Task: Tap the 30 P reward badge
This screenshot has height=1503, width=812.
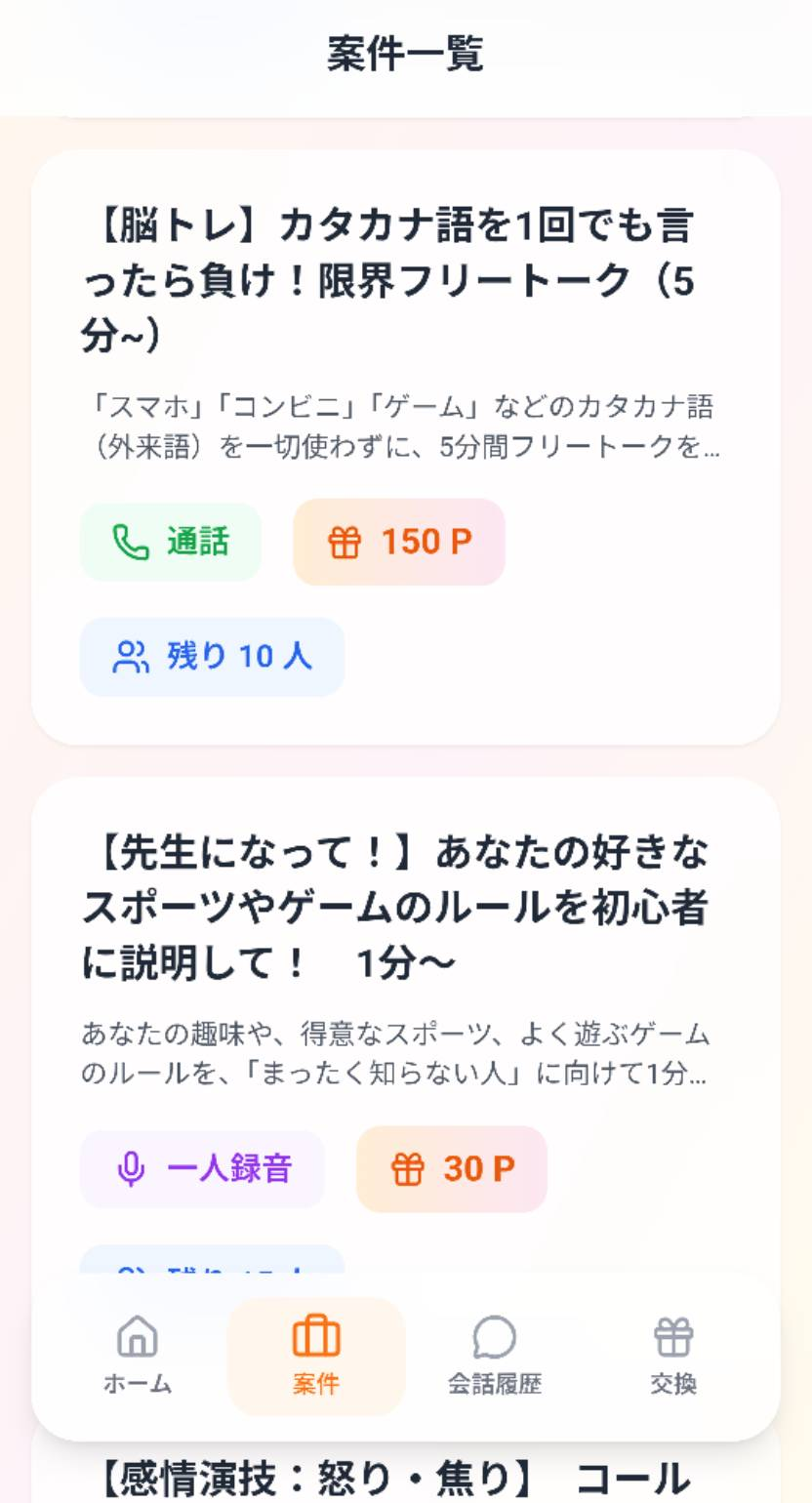Action: [451, 1169]
